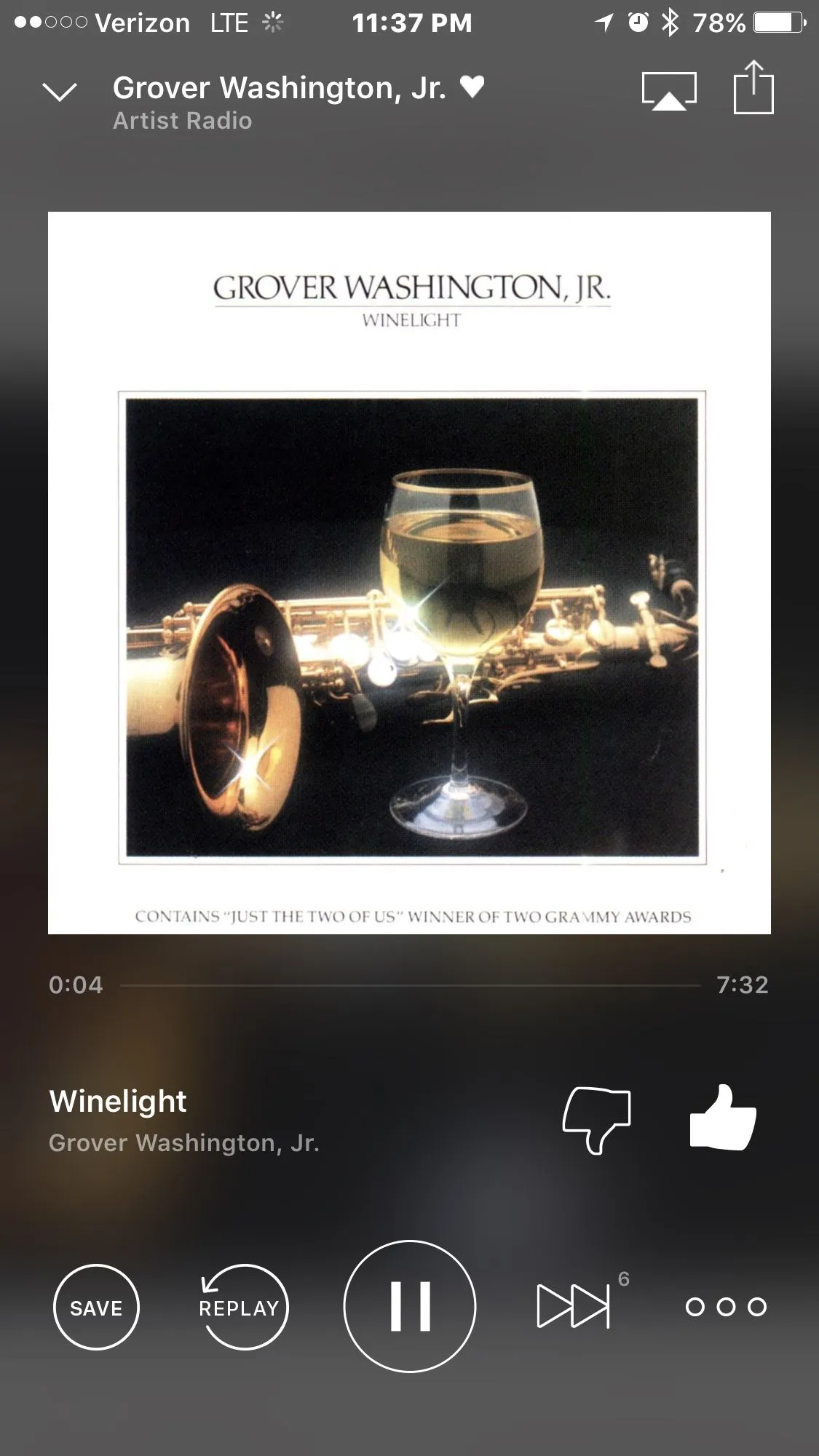Screen dimensions: 819x1456
Task: Collapse the player with the down chevron
Action: (x=60, y=92)
